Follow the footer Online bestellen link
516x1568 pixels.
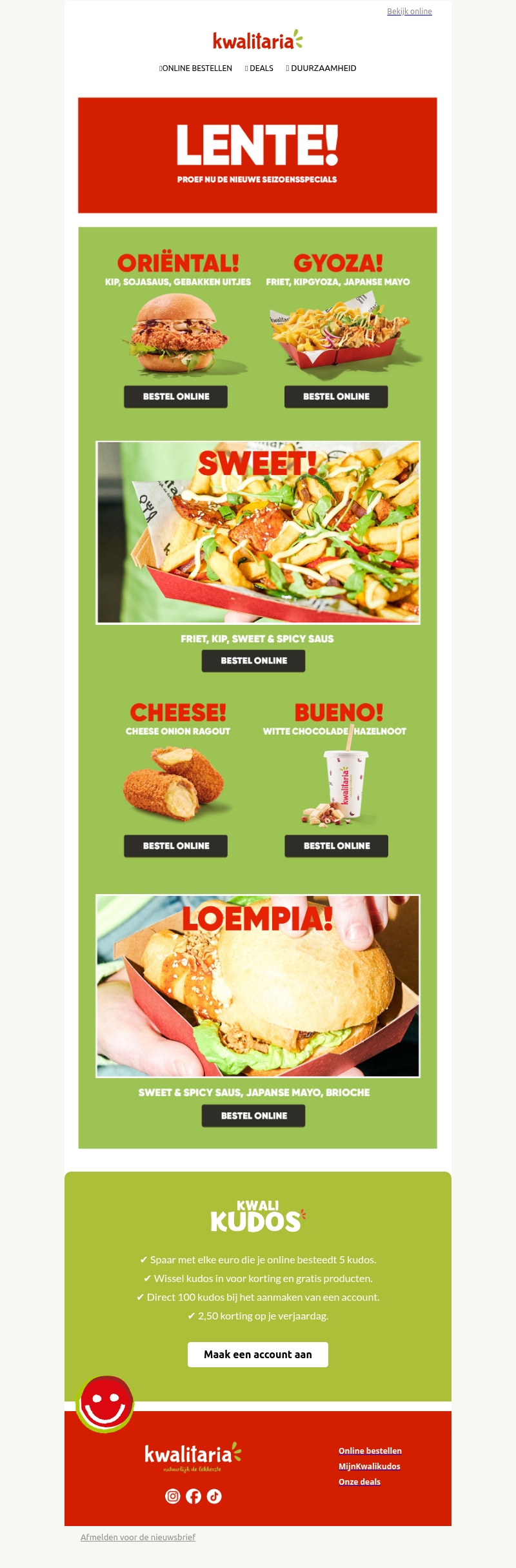(x=370, y=1451)
